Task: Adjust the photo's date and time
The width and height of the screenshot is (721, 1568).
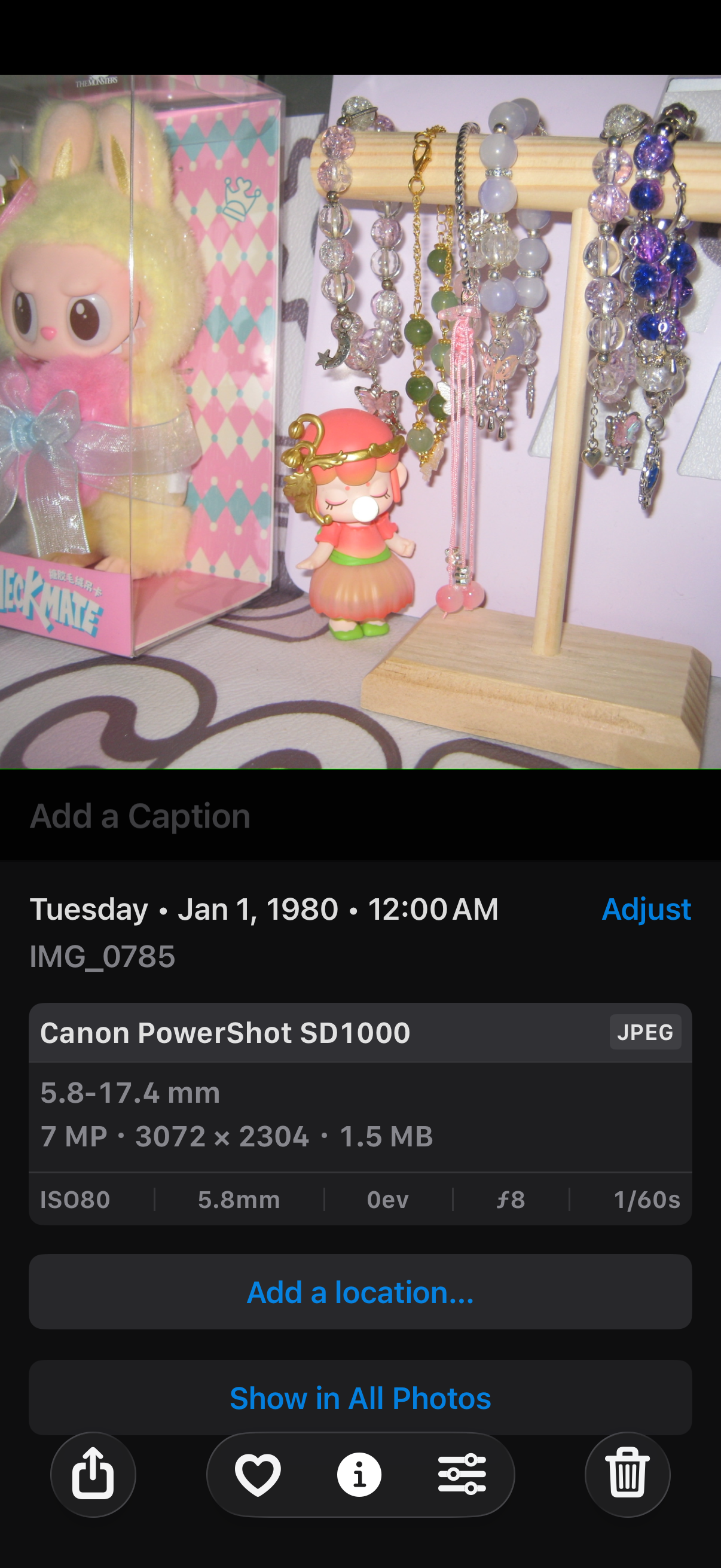Action: click(x=646, y=909)
